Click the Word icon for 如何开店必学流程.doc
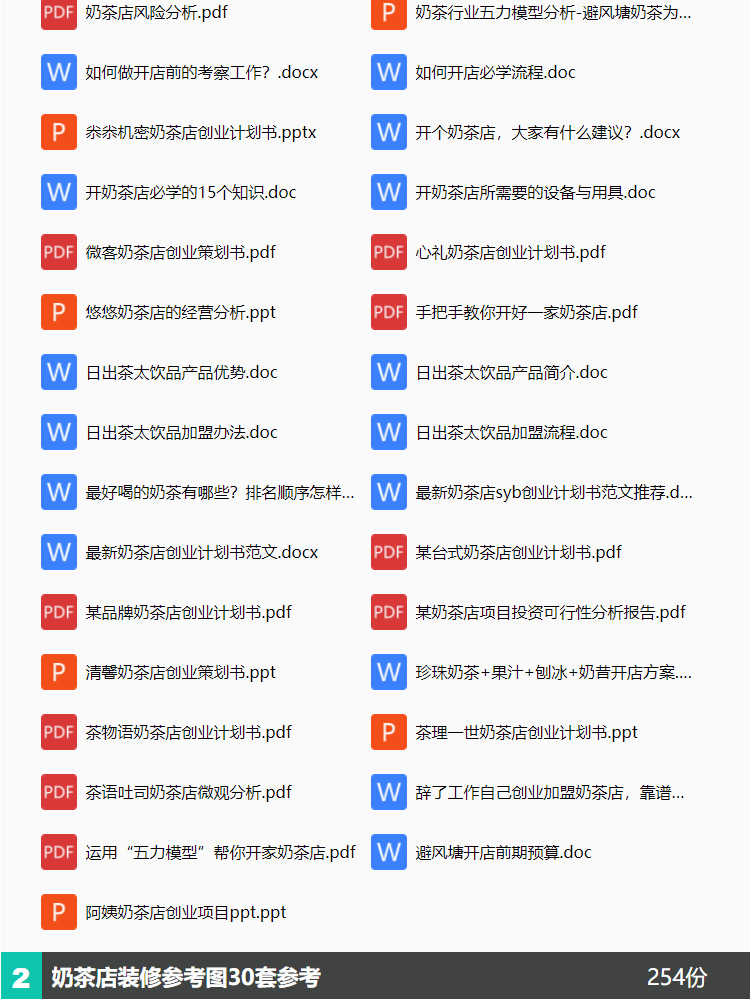Viewport: 750px width, 999px height. pyautogui.click(x=388, y=72)
